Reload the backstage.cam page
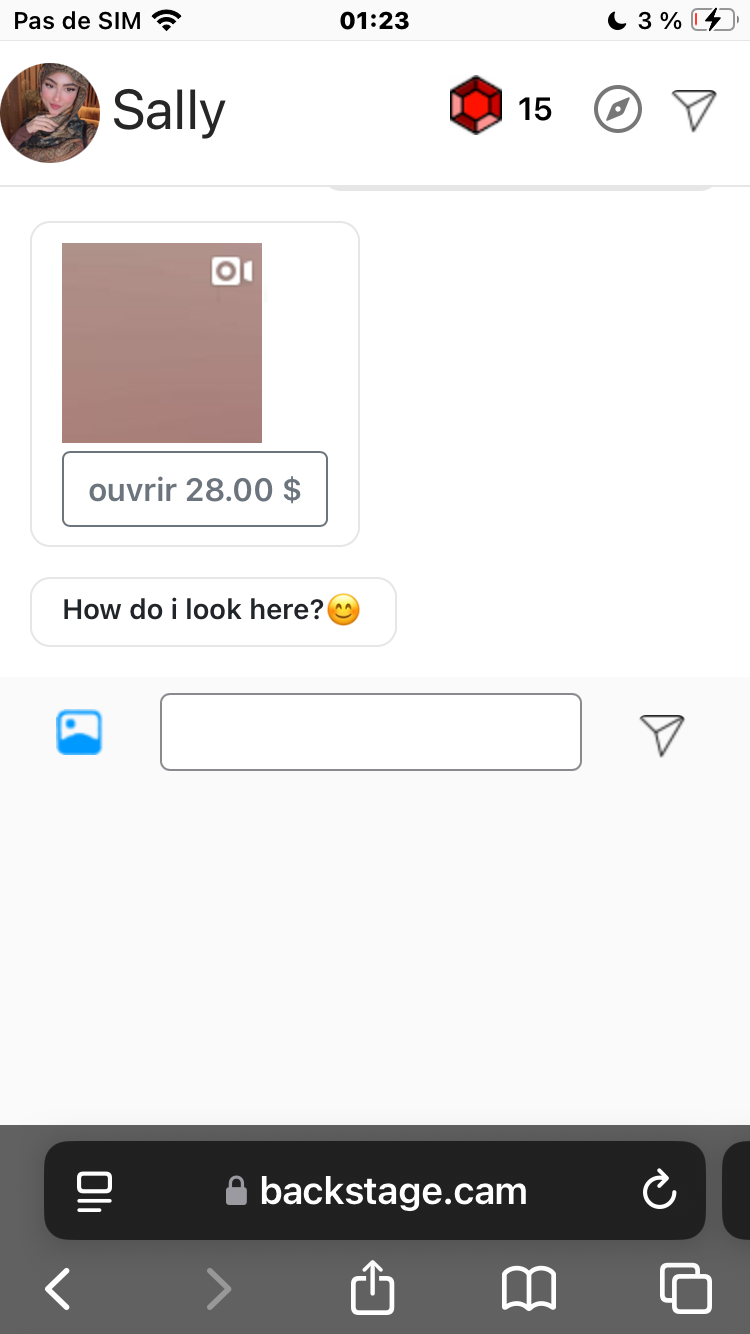Viewport: 750px width, 1334px height. click(x=659, y=1191)
